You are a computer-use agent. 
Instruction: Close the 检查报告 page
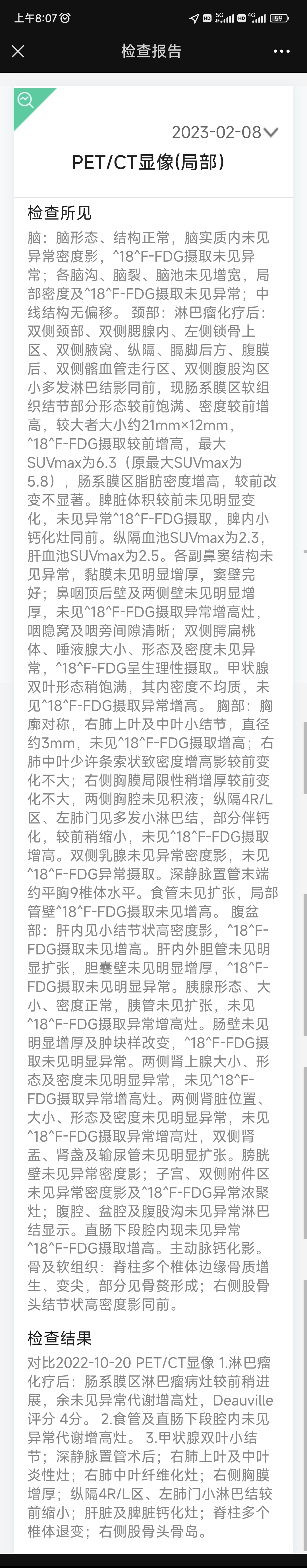[18, 51]
